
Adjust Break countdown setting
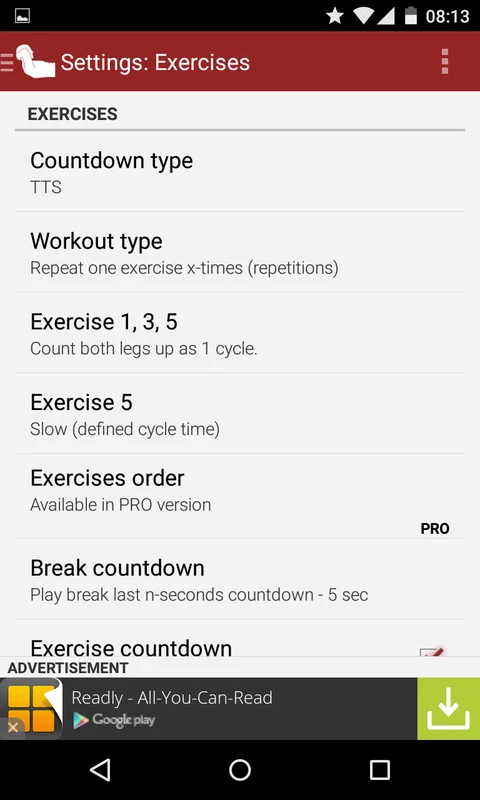[x=240, y=580]
